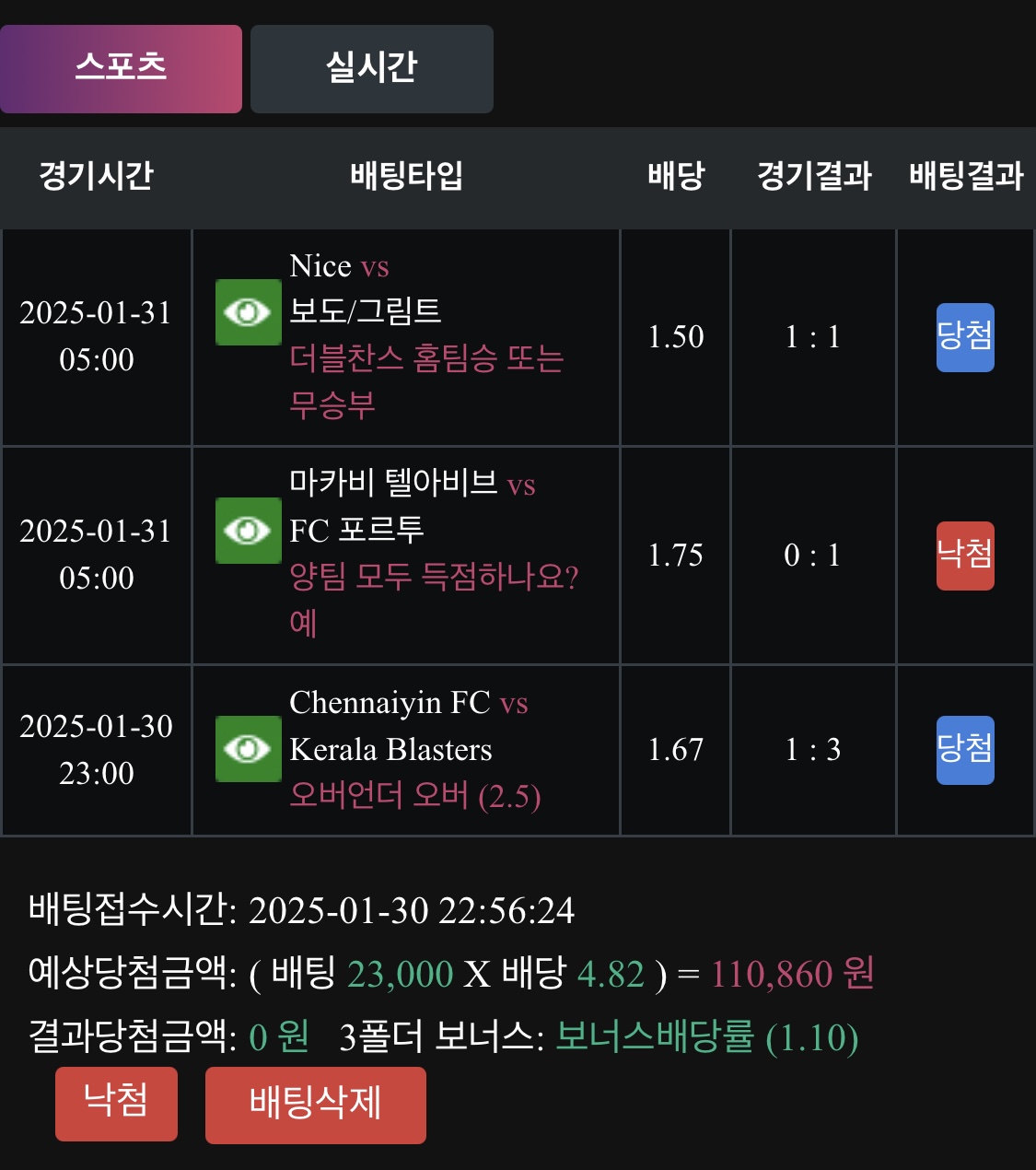Tap the 배팅삭제 button
1036x1170 pixels.
(x=315, y=1105)
